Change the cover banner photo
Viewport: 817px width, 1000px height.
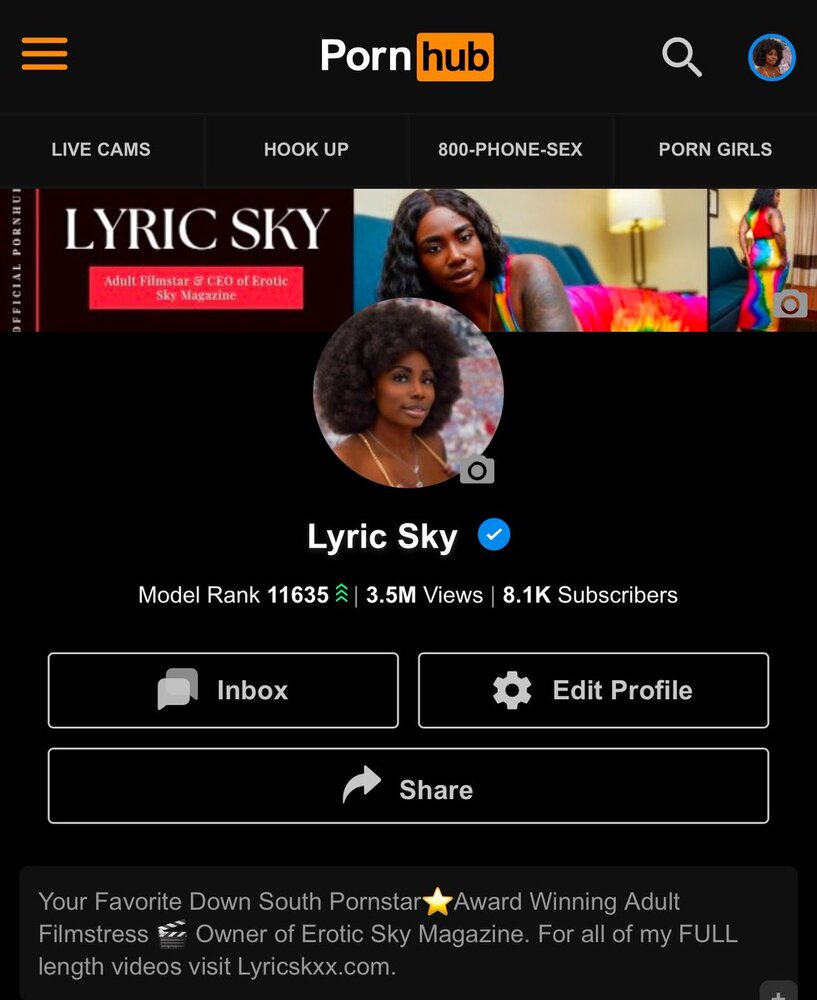(789, 304)
